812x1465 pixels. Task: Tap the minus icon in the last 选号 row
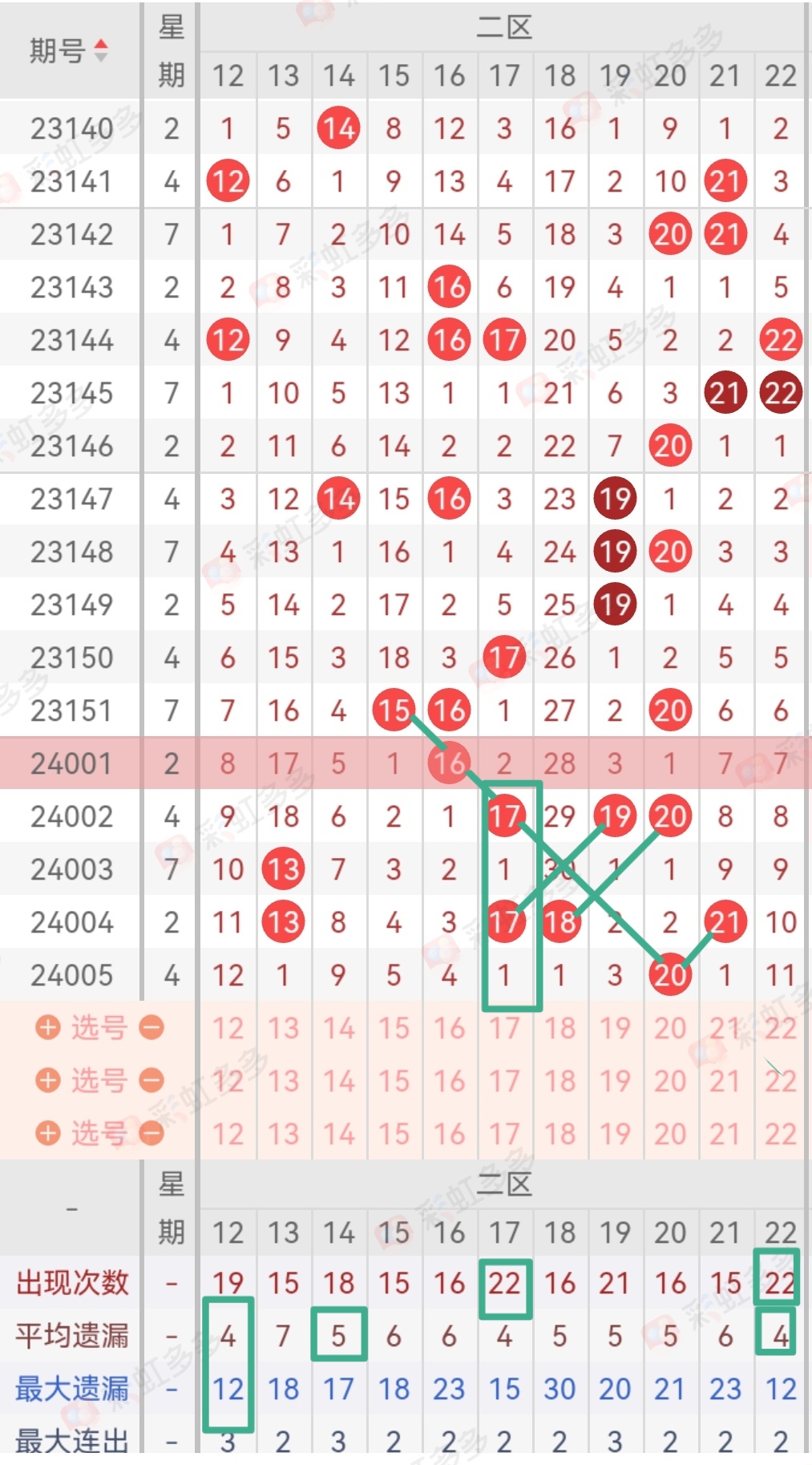[x=151, y=1133]
